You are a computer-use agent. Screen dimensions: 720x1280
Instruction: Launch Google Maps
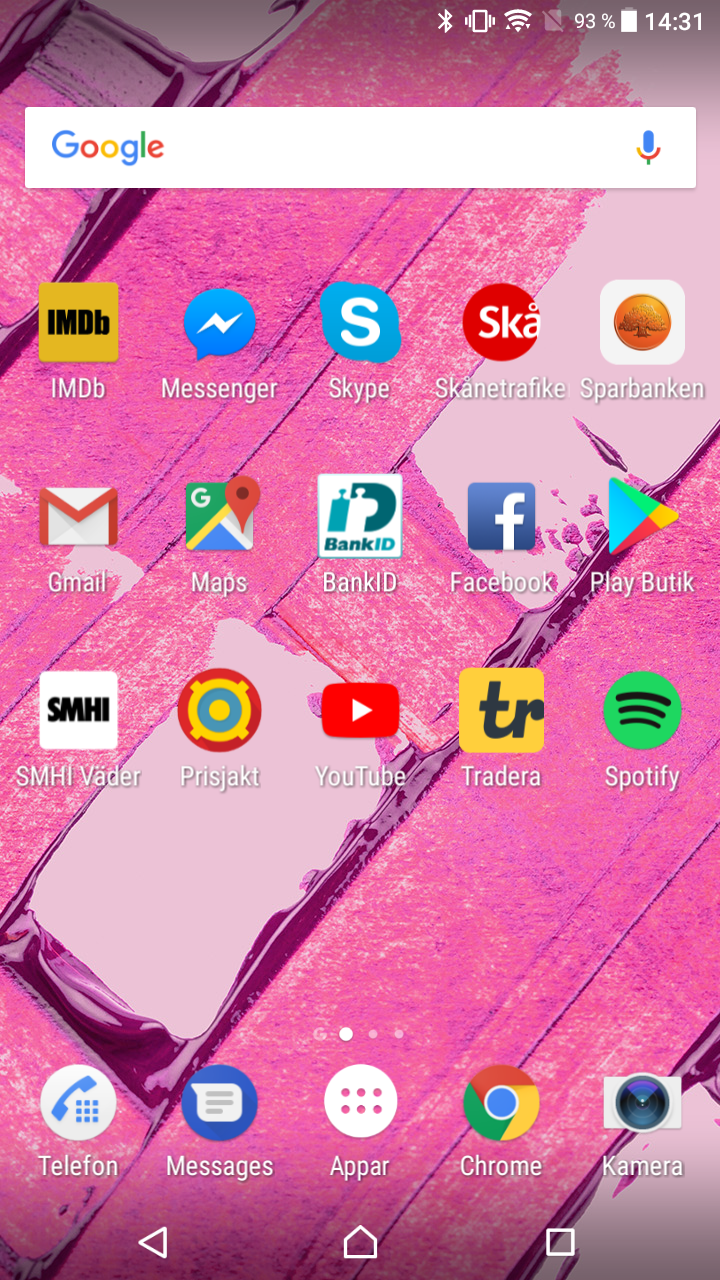pyautogui.click(x=220, y=515)
